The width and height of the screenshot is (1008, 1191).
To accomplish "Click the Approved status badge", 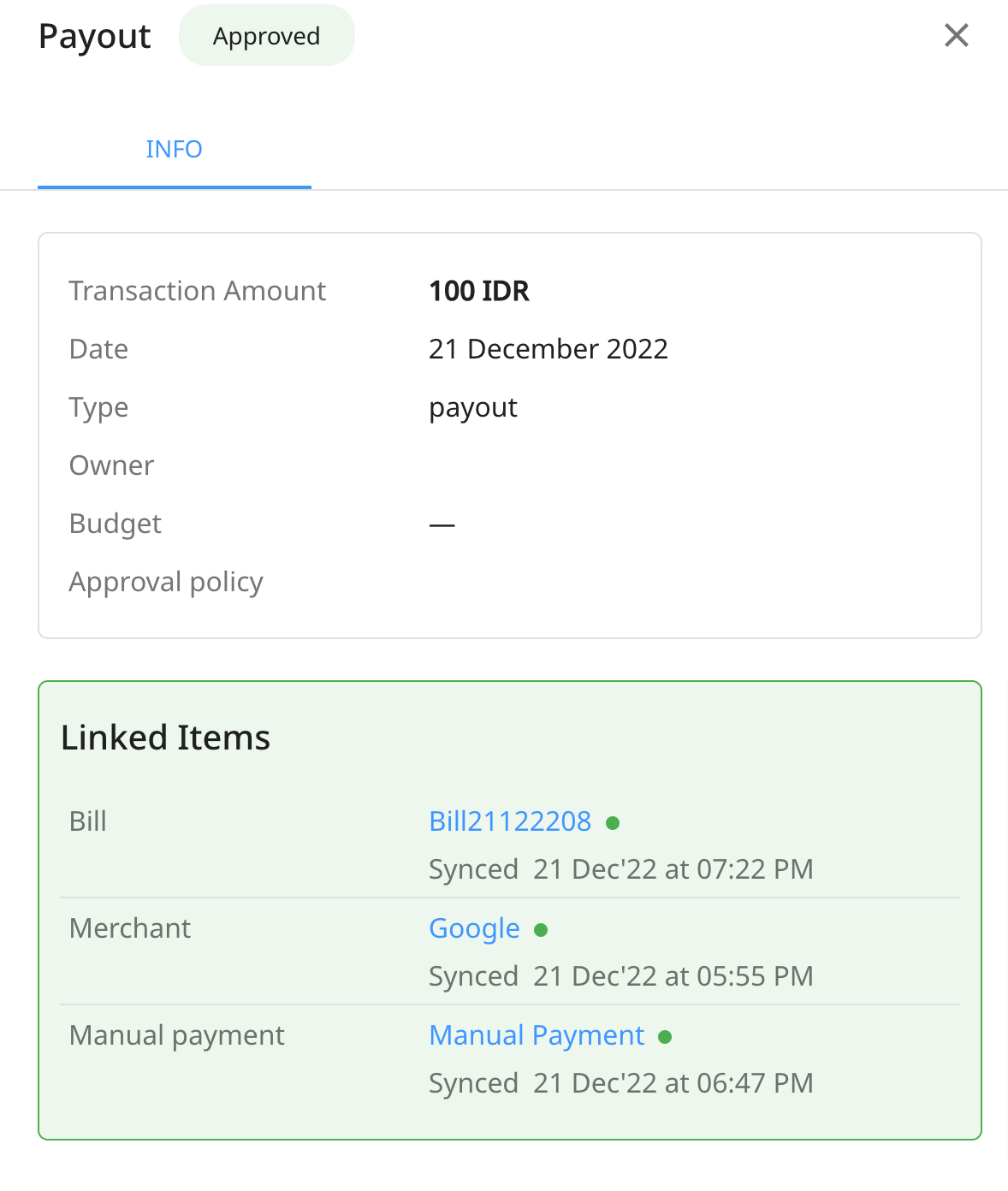I will coord(266,35).
